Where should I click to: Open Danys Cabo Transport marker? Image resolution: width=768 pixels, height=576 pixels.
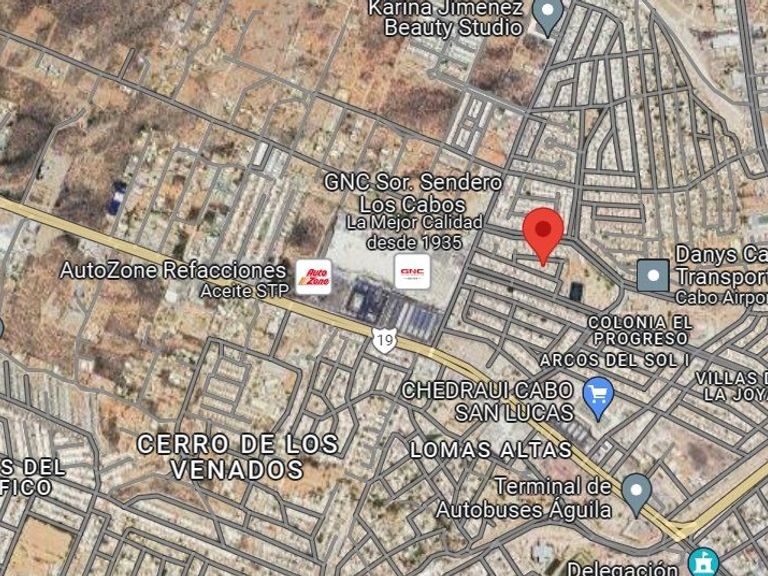pos(653,275)
